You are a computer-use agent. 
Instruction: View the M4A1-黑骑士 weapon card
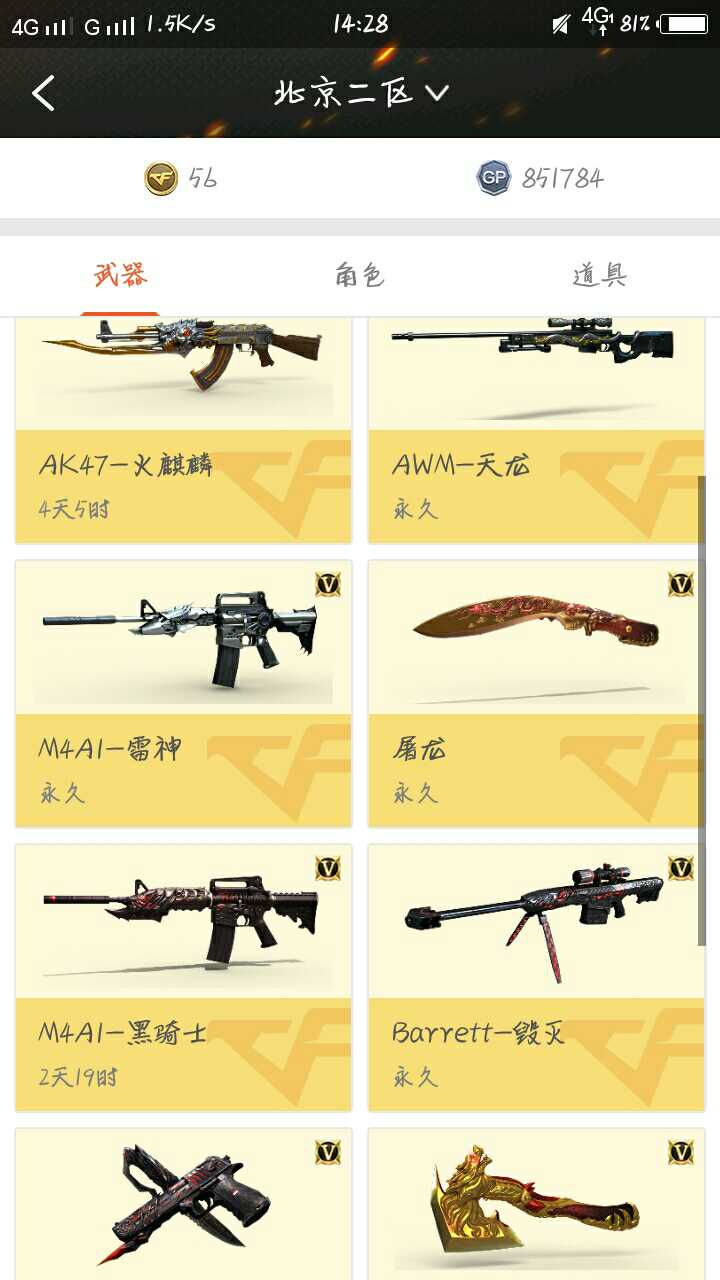pyautogui.click(x=183, y=977)
